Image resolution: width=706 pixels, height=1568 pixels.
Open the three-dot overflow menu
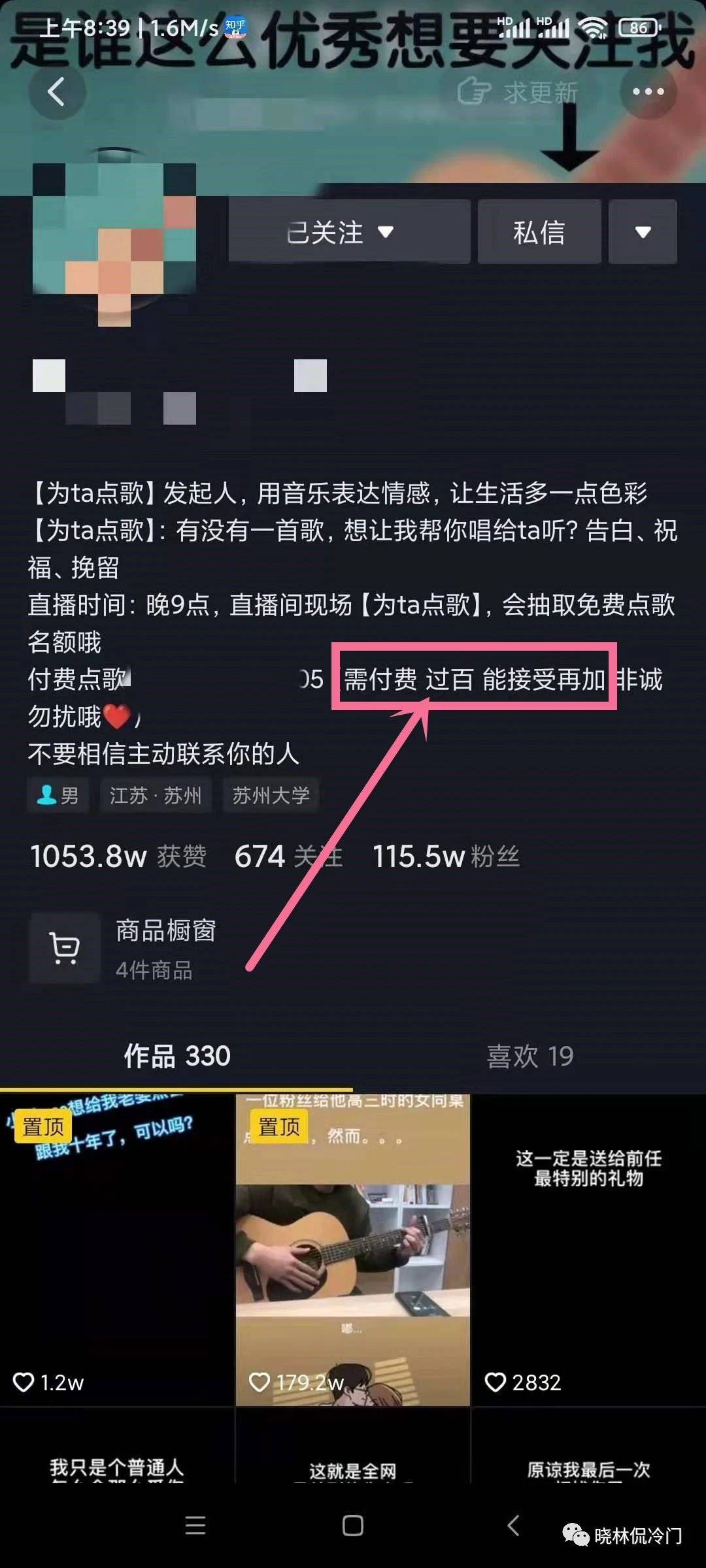pos(648,91)
